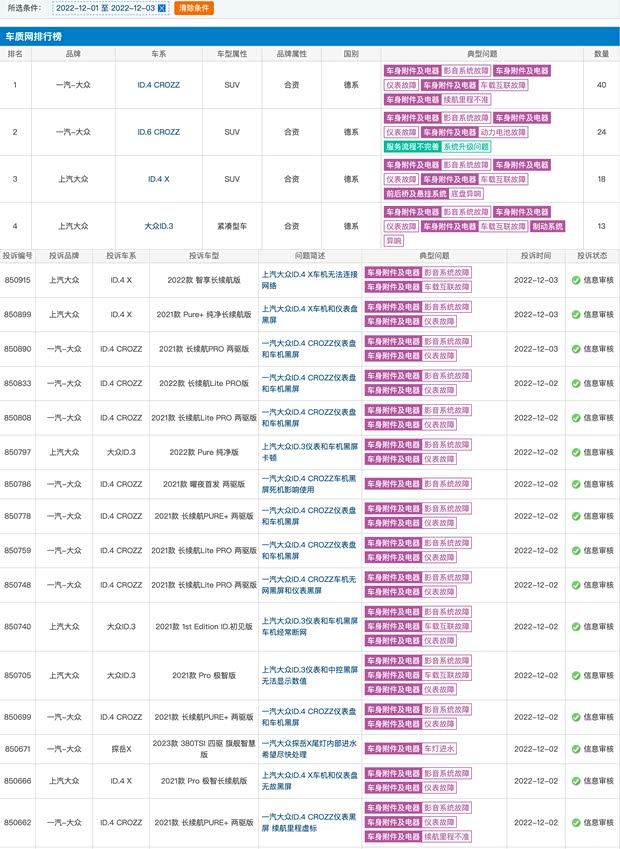Remove the 2022-12-01 to 2022-12-03 date filter
The height and width of the screenshot is (849, 620).
click(x=162, y=8)
